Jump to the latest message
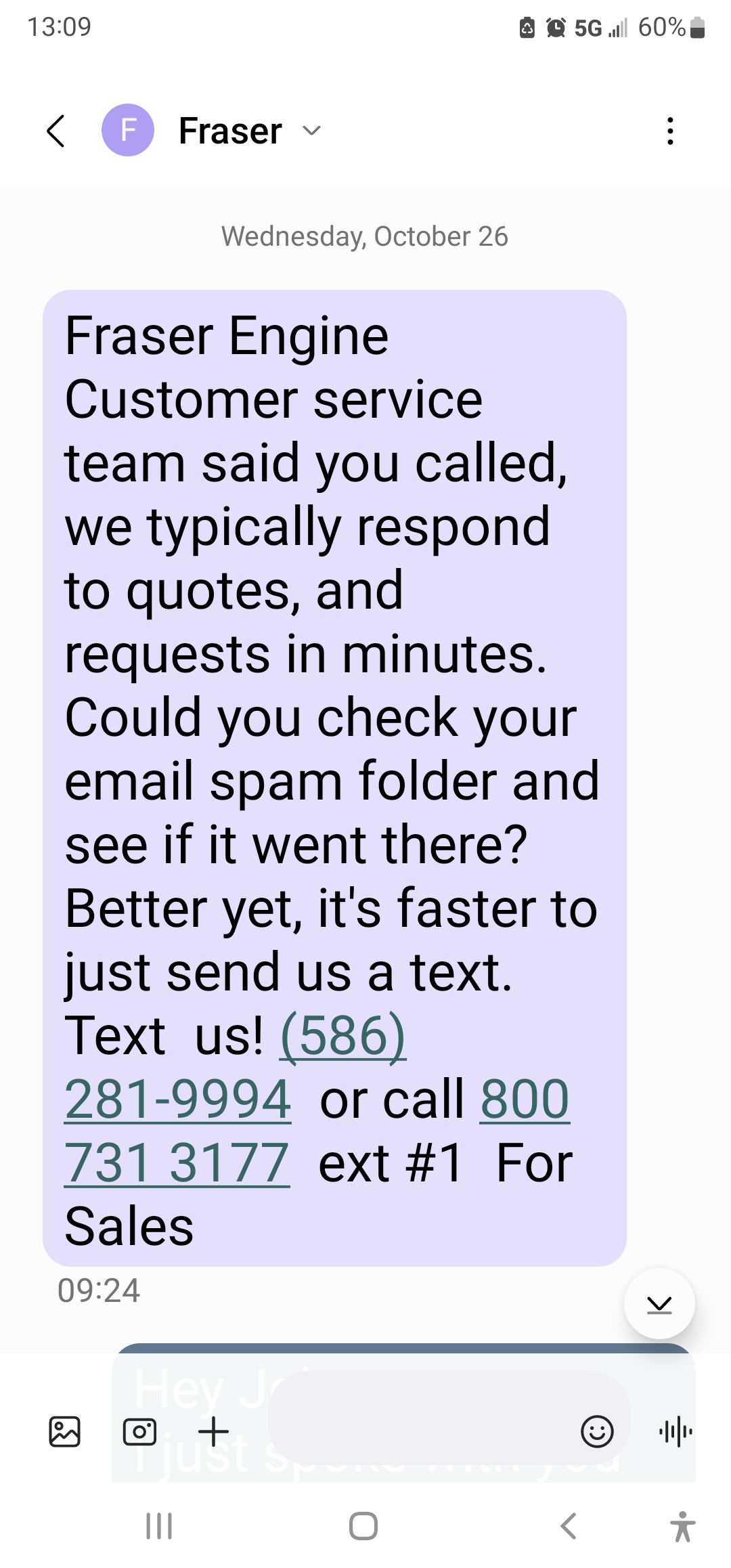Screen dimensions: 731x1568 click(659, 1304)
